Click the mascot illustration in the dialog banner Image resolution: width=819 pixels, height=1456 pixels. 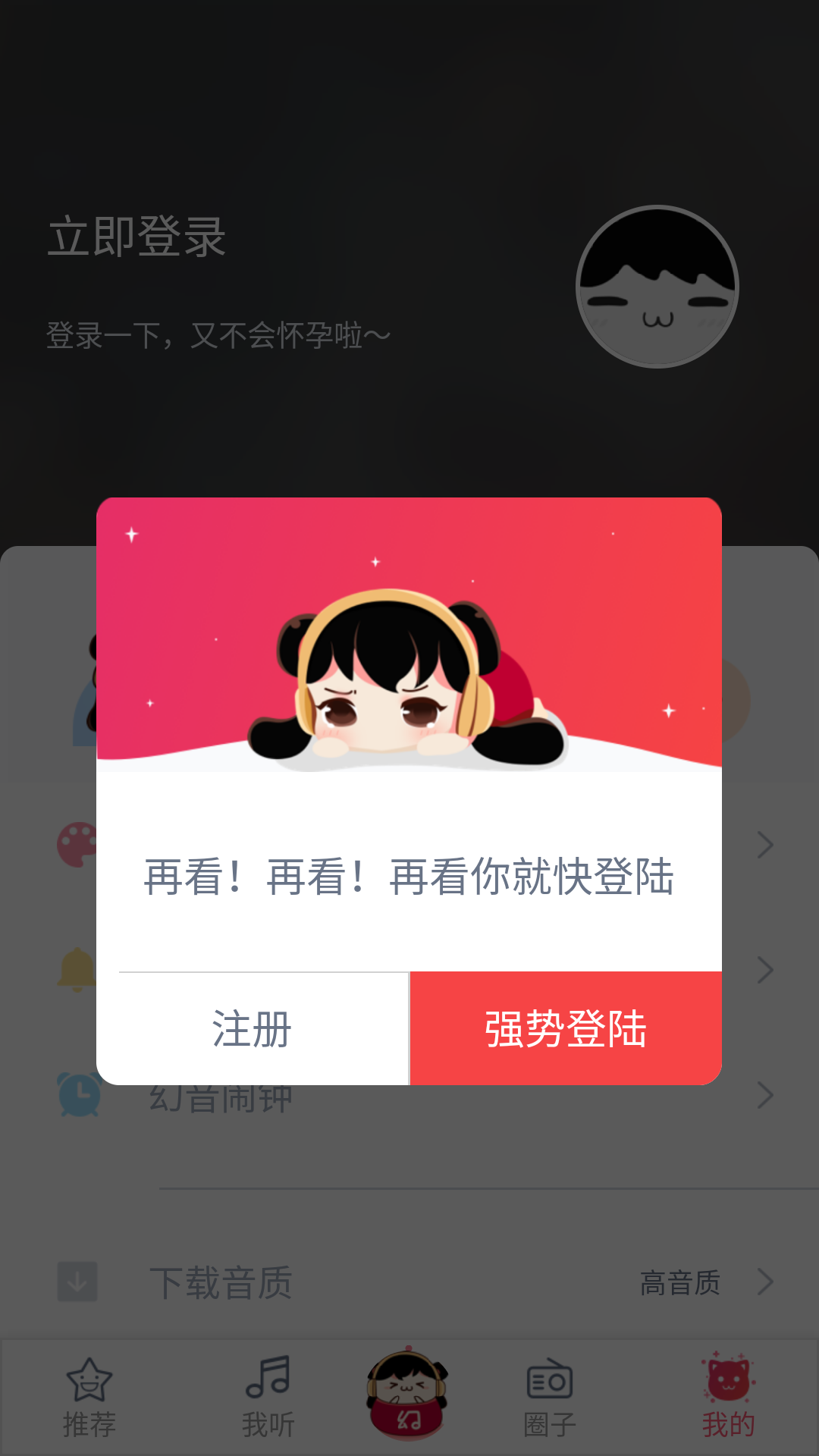[402, 682]
